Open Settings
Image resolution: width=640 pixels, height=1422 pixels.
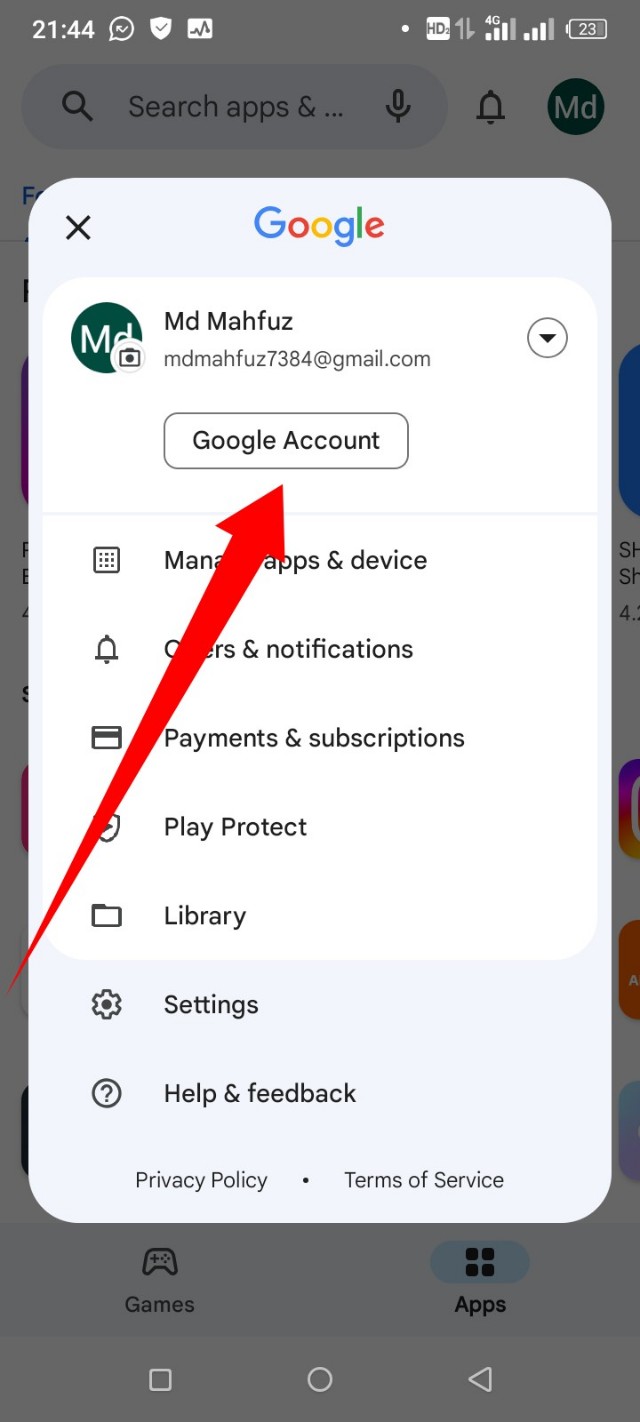[211, 1005]
